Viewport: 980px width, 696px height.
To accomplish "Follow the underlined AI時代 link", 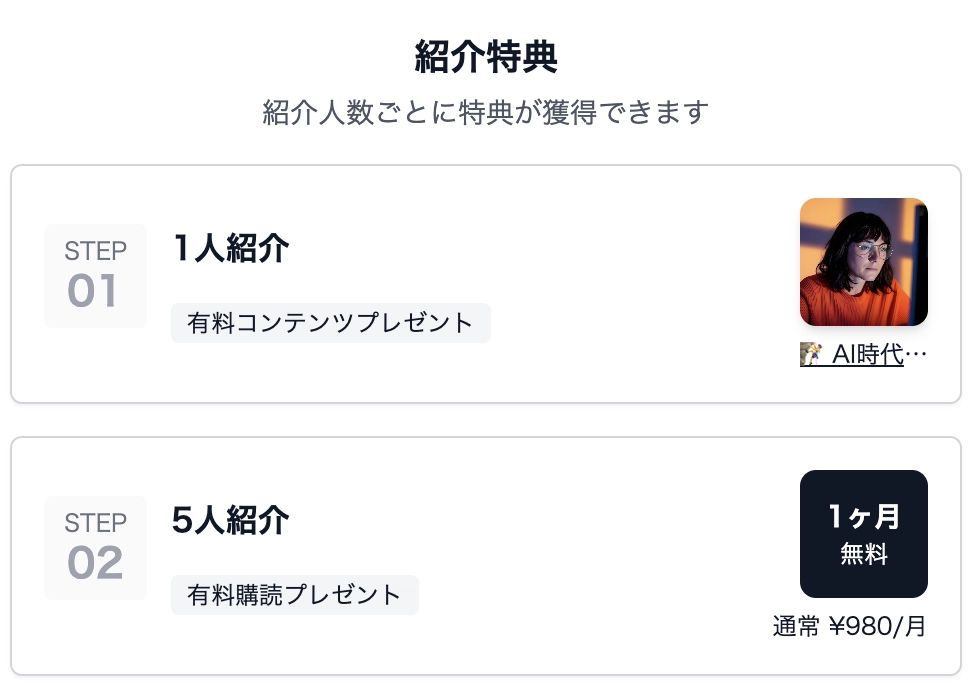I will pyautogui.click(x=865, y=355).
